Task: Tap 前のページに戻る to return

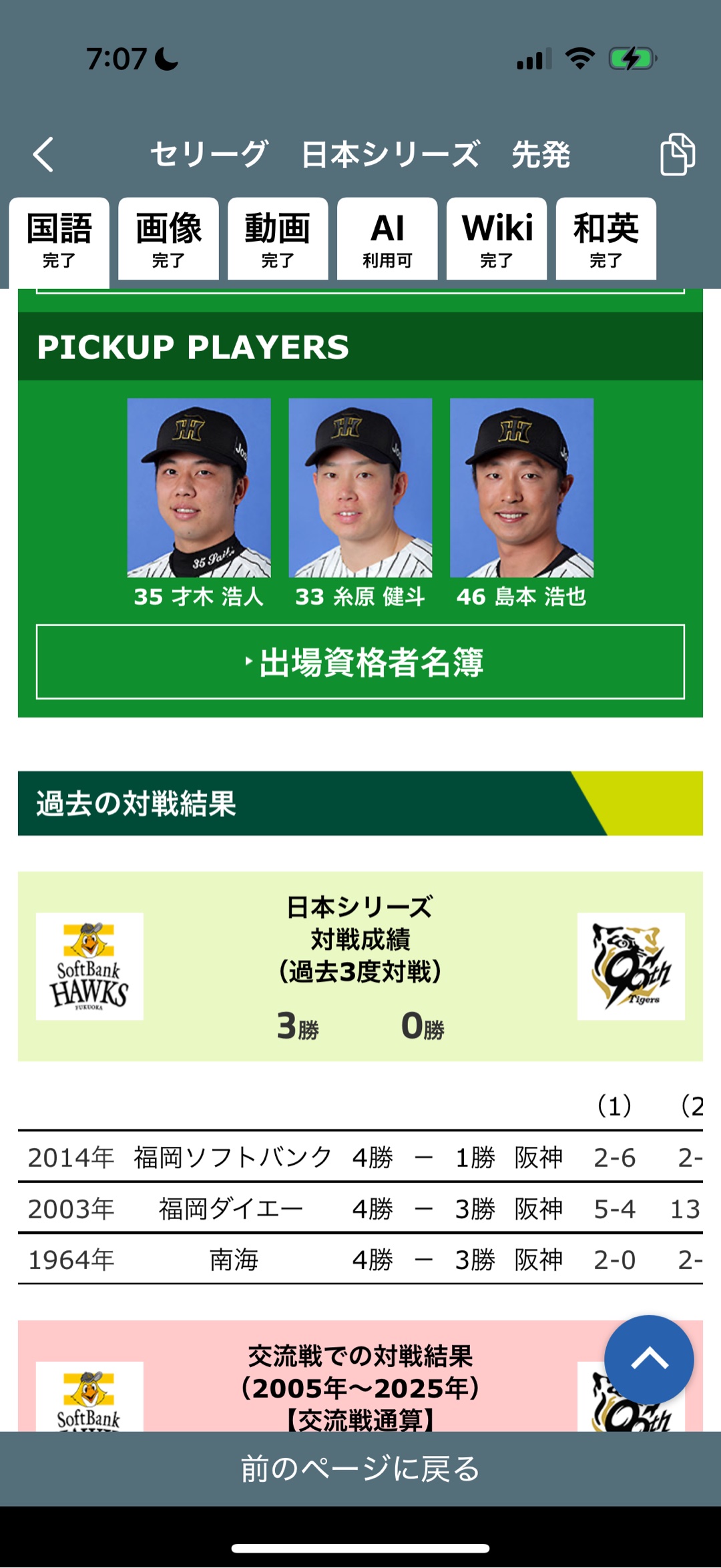Action: tap(360, 1469)
